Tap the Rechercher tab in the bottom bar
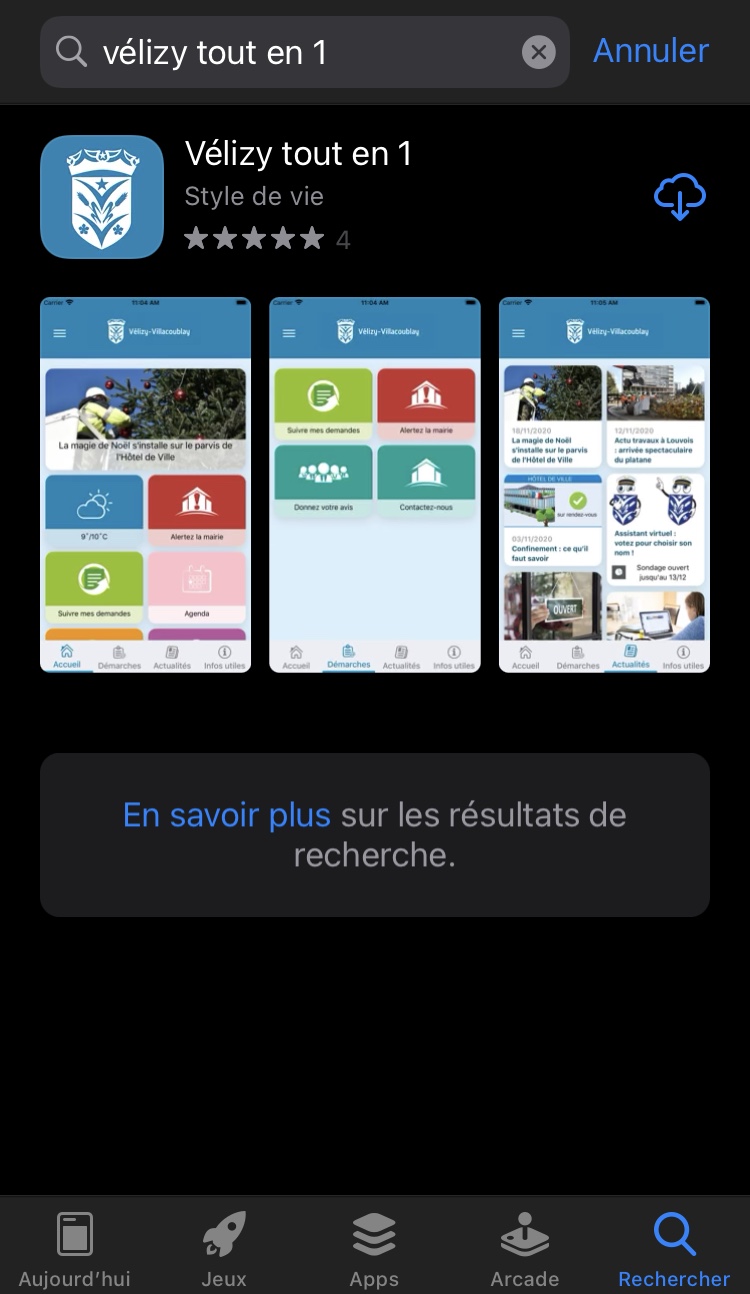Viewport: 750px width, 1294px height. point(675,1248)
